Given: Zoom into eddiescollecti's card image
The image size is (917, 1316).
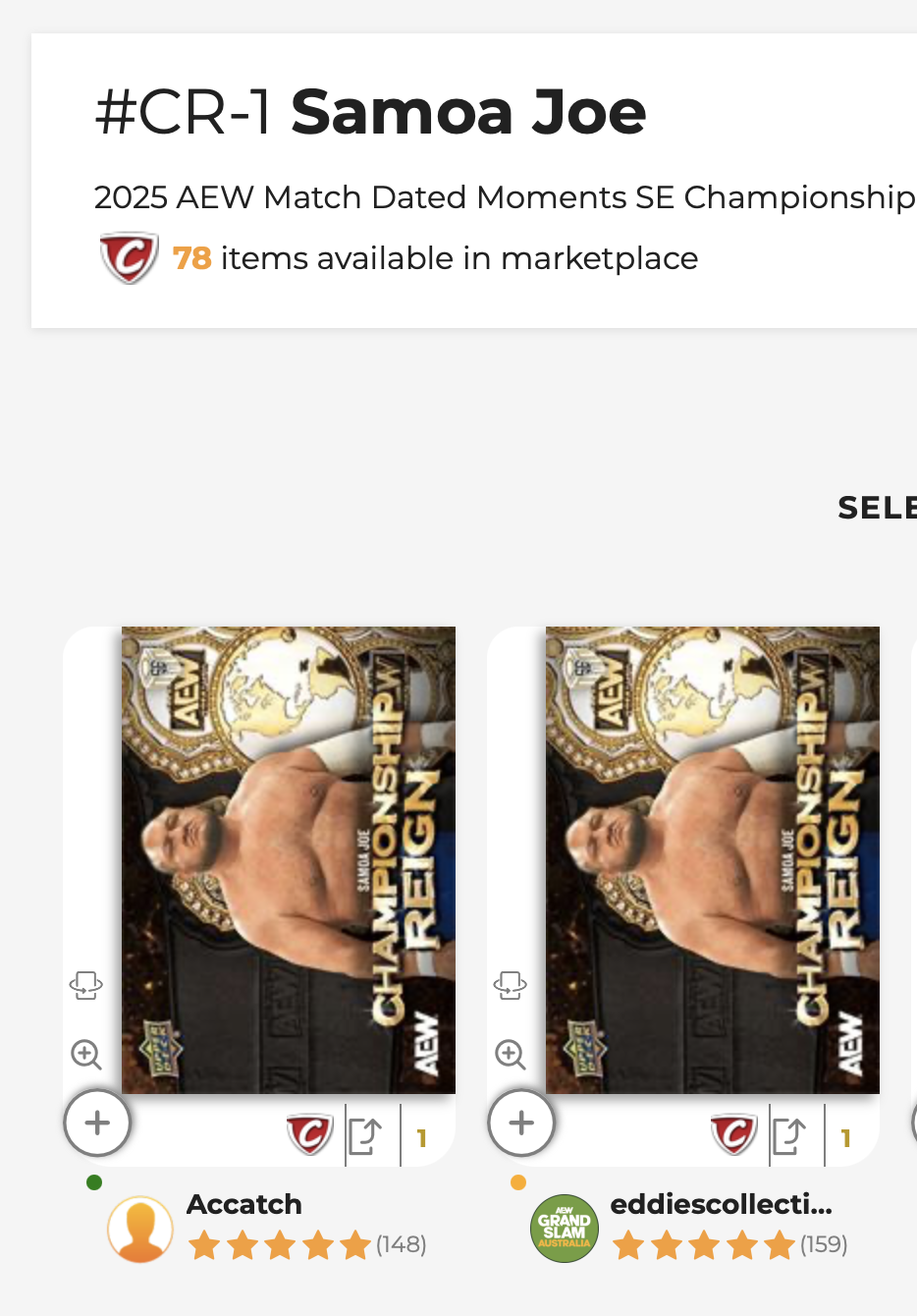Looking at the screenshot, I should tap(511, 1055).
